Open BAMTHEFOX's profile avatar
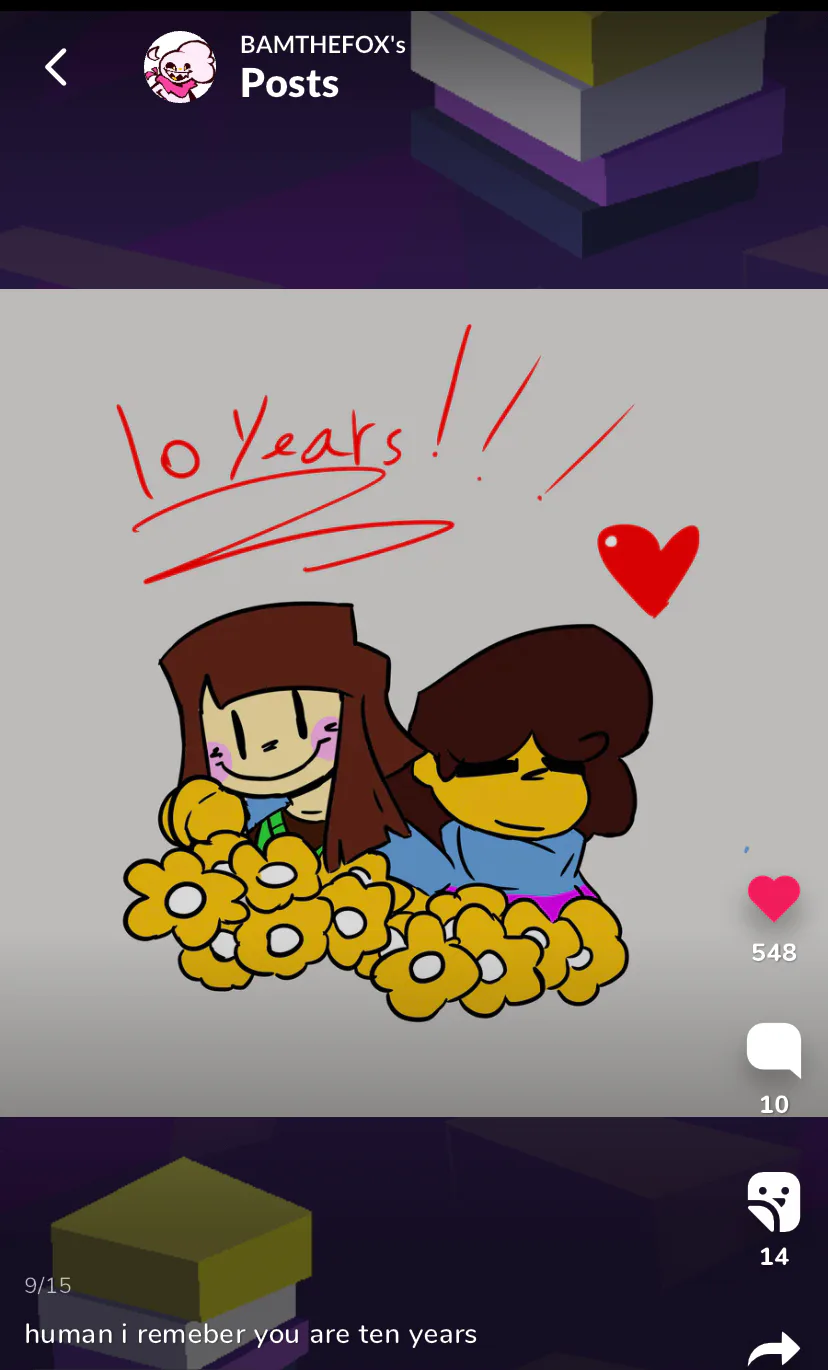Viewport: 828px width, 1370px height. (x=180, y=67)
